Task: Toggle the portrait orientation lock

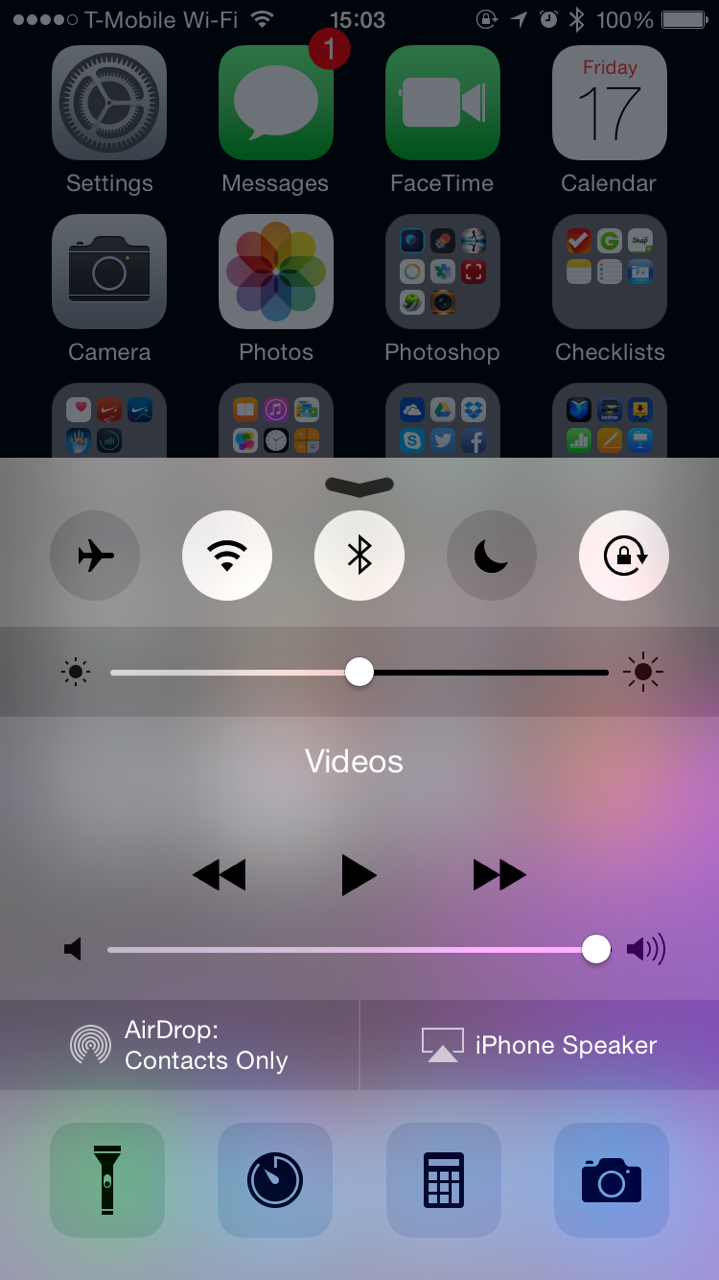Action: click(624, 556)
